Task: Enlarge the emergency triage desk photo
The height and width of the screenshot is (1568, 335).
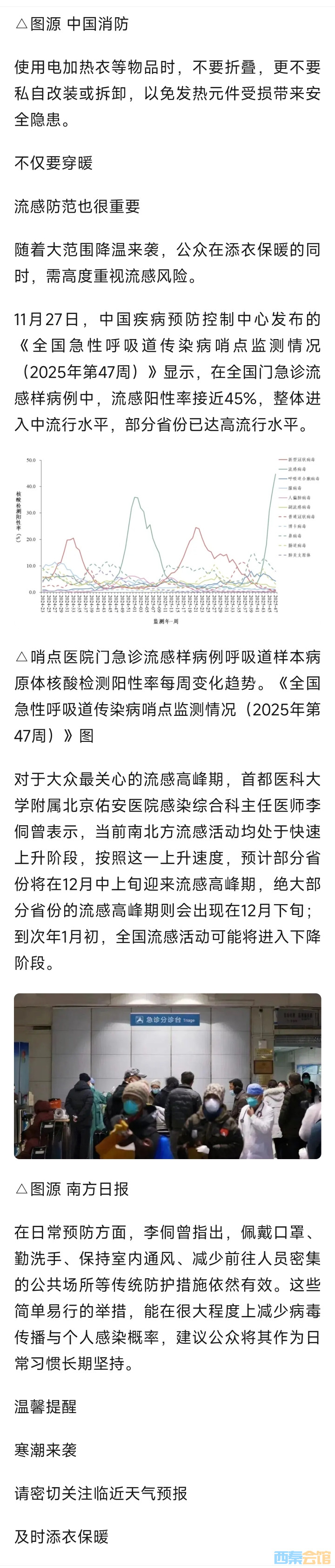Action: point(167,1075)
